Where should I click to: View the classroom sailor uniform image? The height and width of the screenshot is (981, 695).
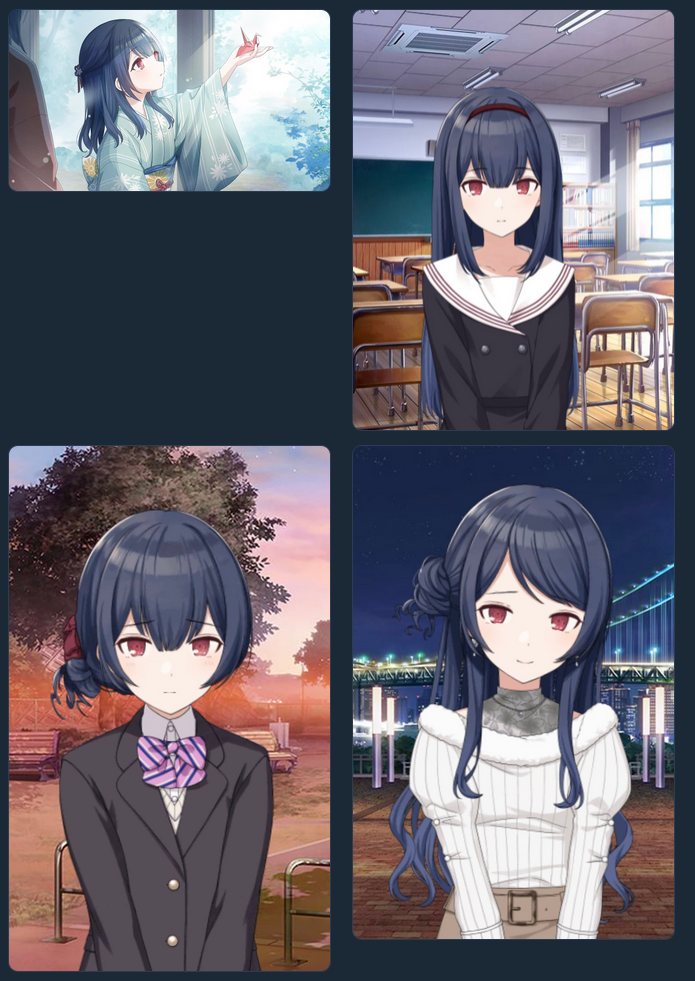point(513,220)
